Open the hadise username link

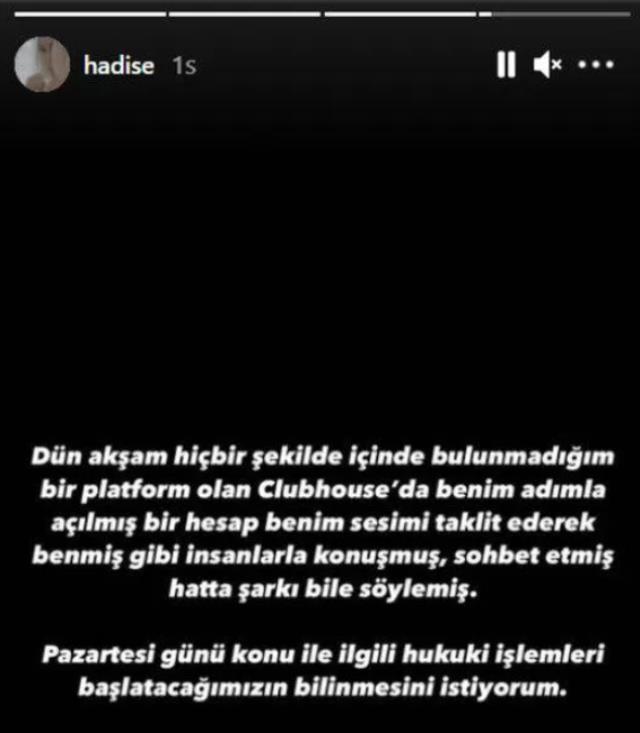click(x=119, y=66)
